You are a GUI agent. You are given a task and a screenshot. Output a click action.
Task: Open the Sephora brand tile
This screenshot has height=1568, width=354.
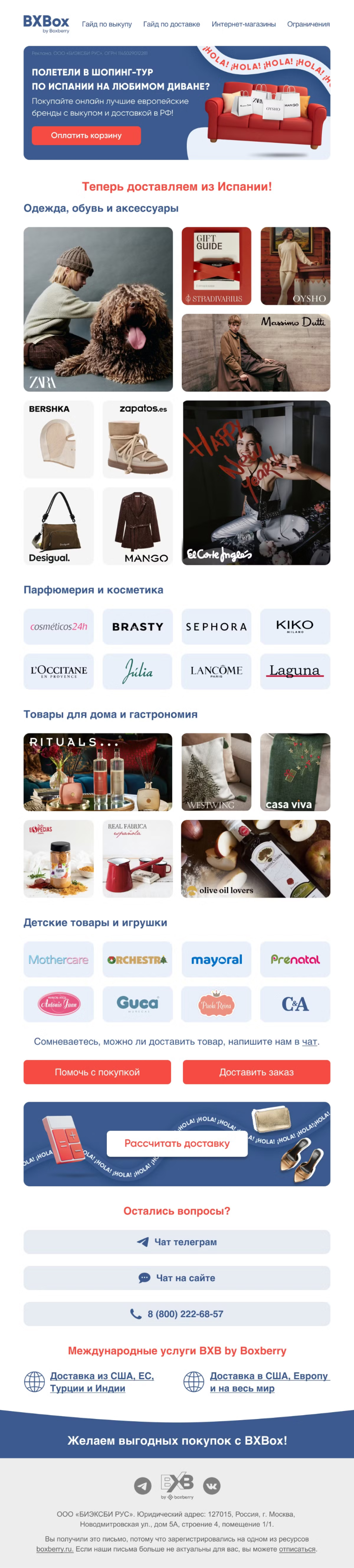(216, 626)
